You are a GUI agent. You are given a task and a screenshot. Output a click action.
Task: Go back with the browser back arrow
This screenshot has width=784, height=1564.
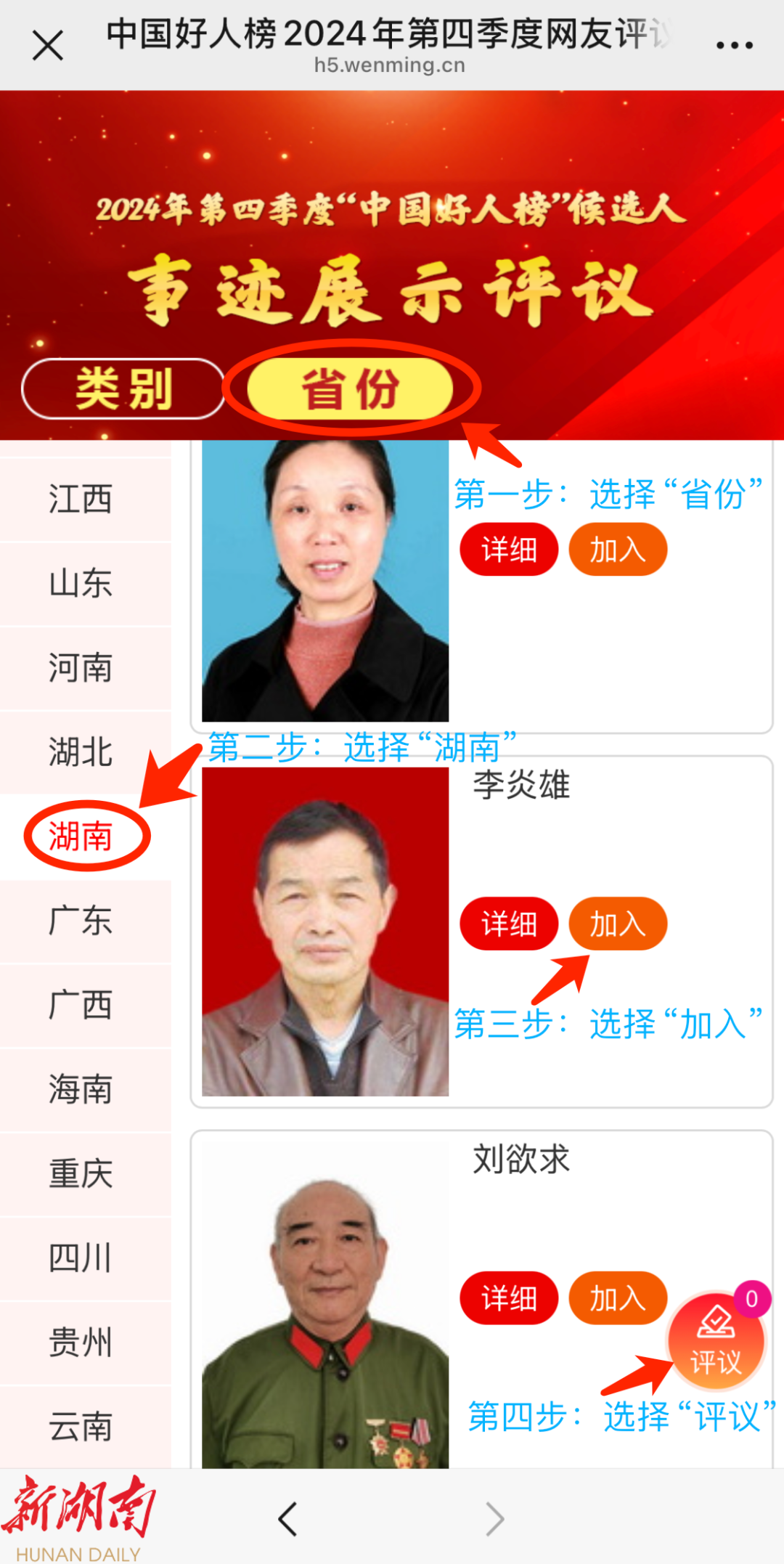288,1519
